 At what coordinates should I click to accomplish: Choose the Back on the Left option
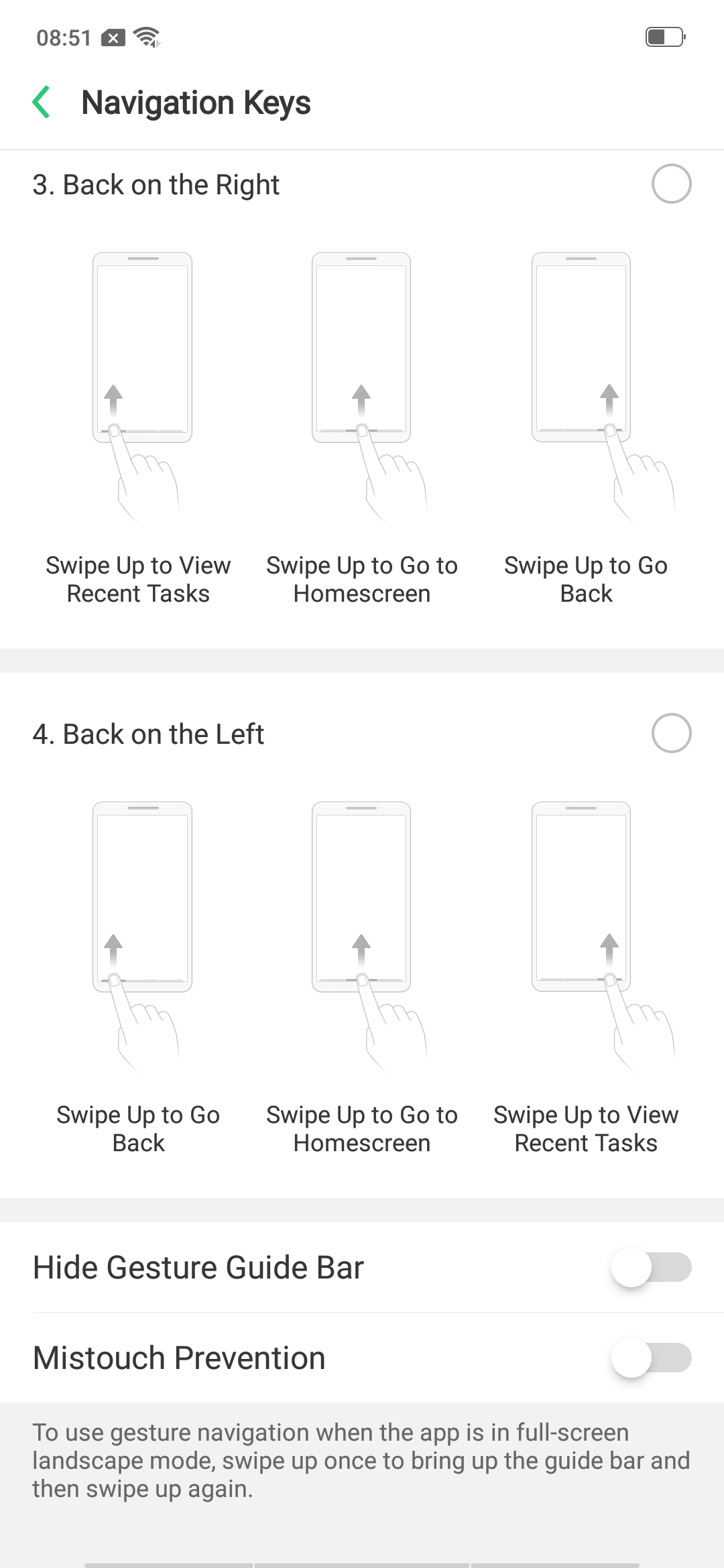(x=671, y=733)
